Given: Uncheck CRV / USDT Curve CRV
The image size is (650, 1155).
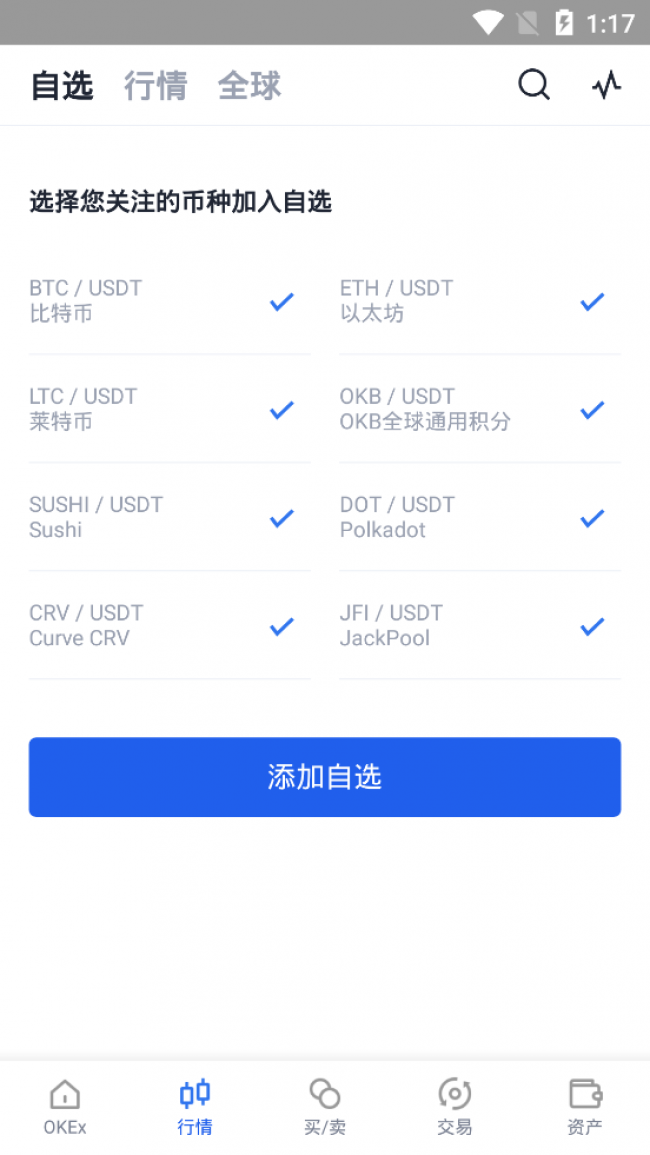Looking at the screenshot, I should click(281, 626).
